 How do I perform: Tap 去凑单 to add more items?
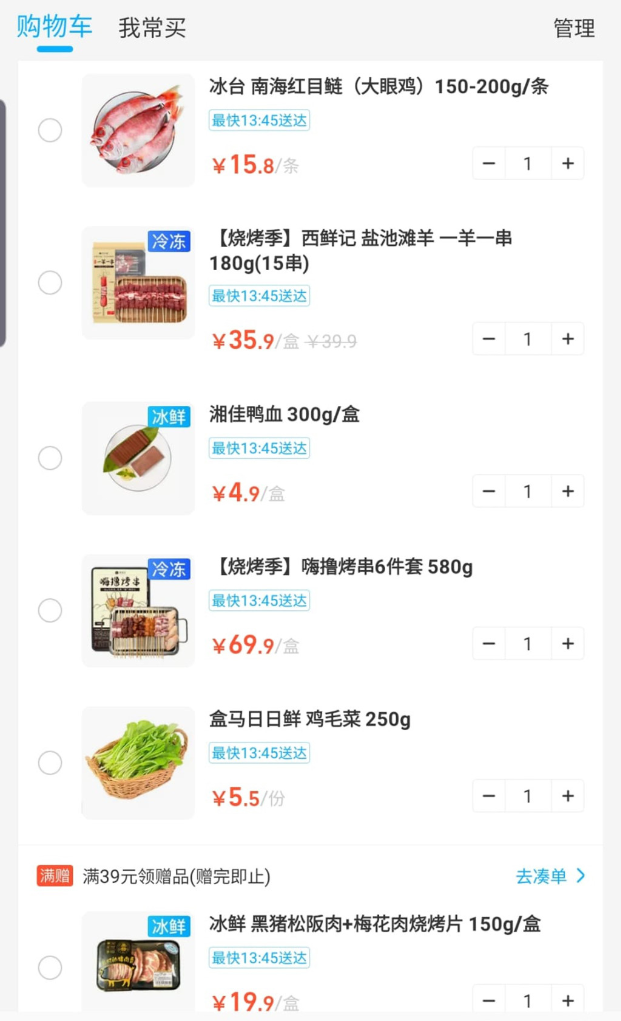pyautogui.click(x=550, y=876)
